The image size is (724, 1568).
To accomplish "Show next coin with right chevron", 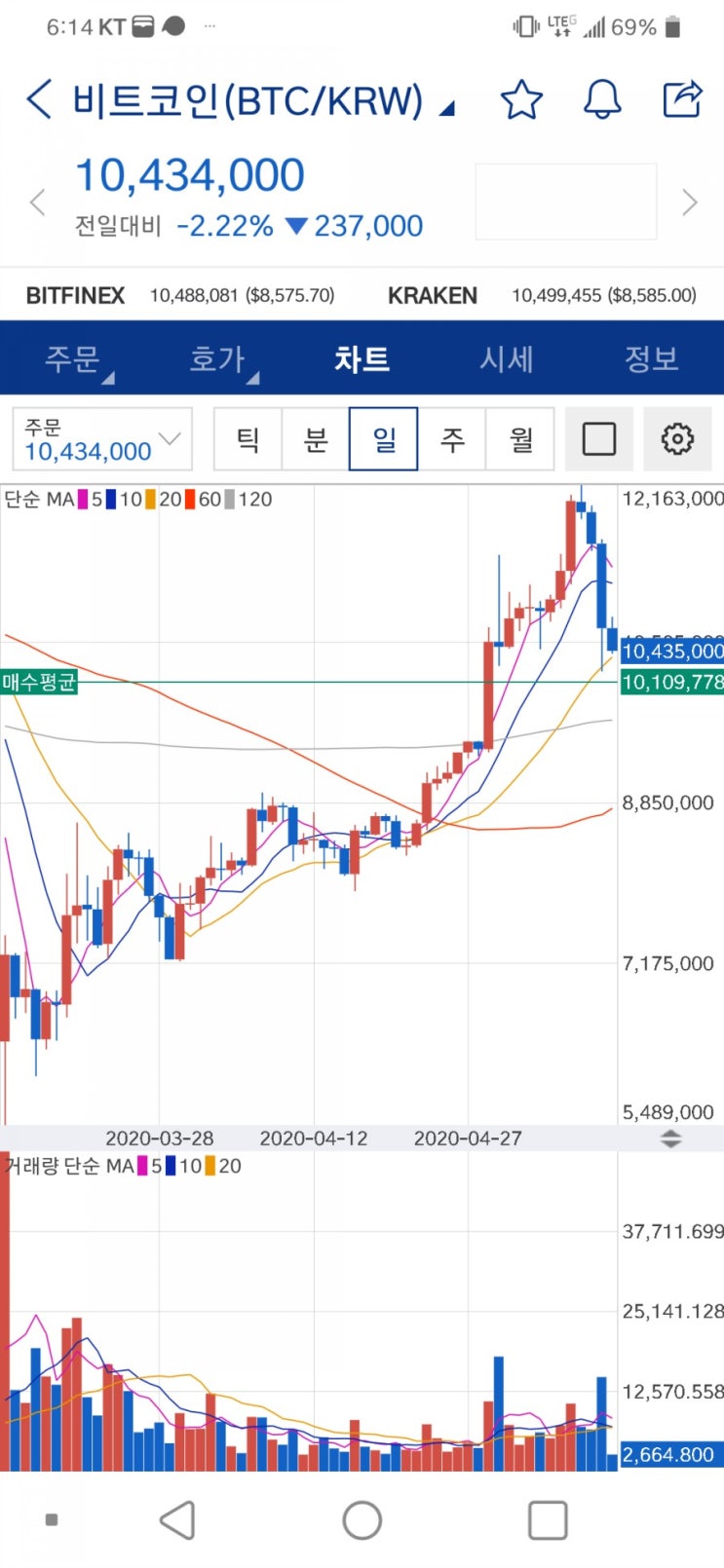I will pyautogui.click(x=690, y=204).
